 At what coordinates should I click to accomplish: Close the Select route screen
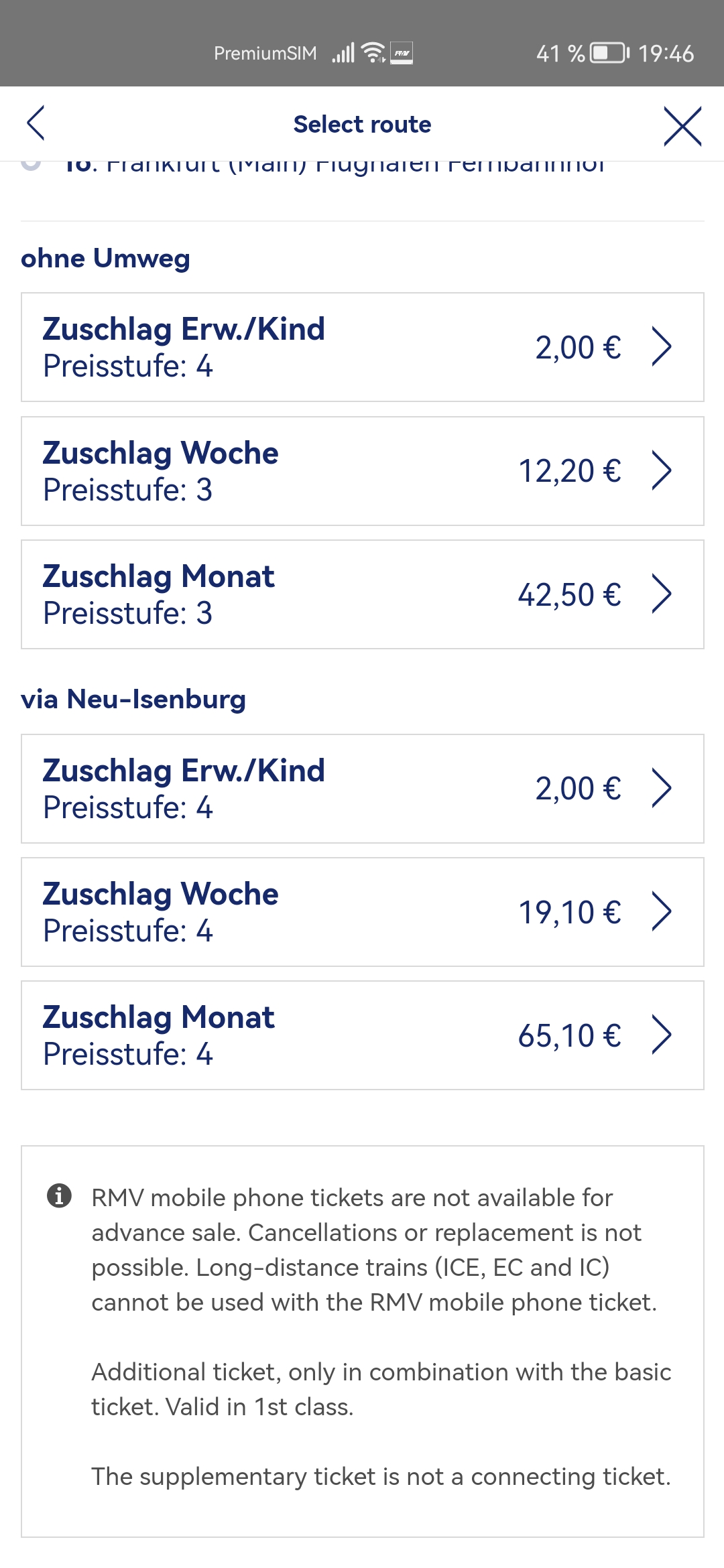pyautogui.click(x=682, y=125)
